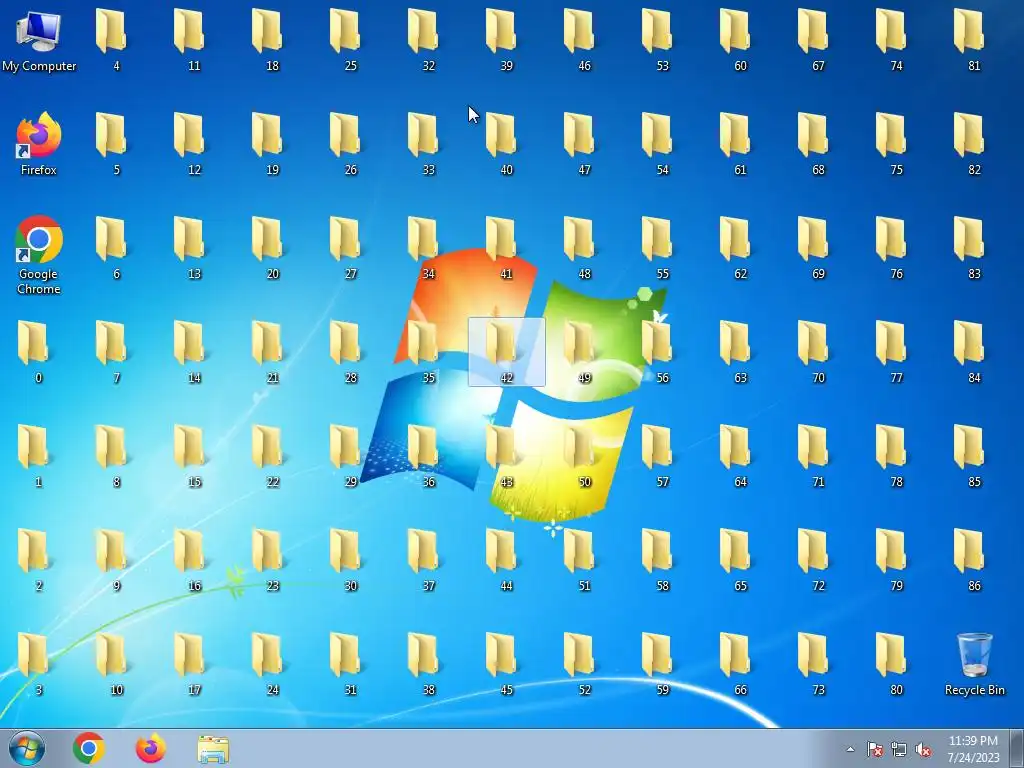Show hidden system tray icons
Screen dimensions: 1024x768
click(x=850, y=749)
